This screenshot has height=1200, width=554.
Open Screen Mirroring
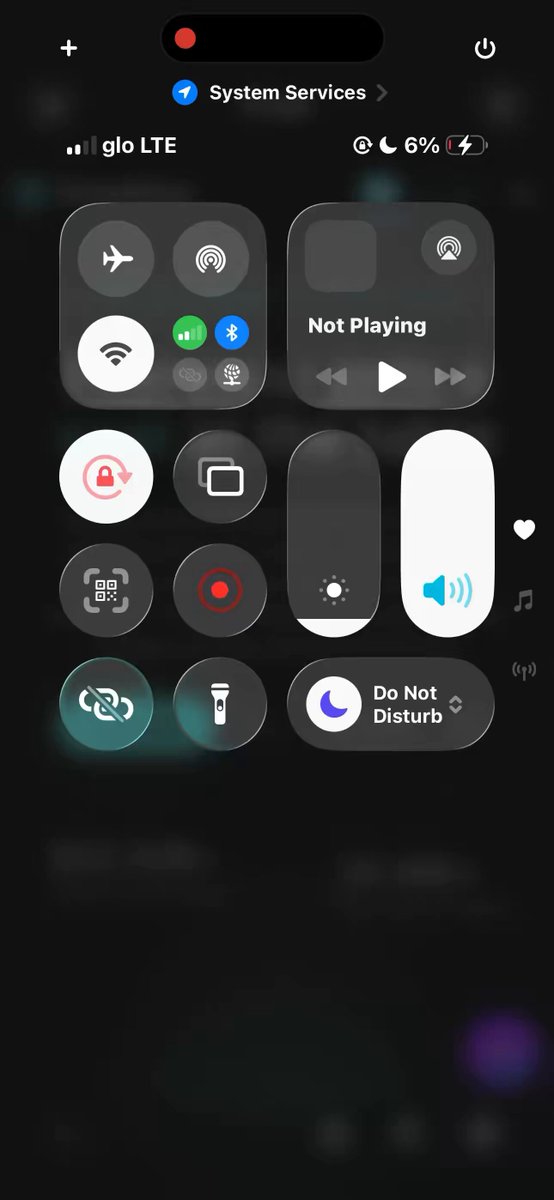(220, 477)
